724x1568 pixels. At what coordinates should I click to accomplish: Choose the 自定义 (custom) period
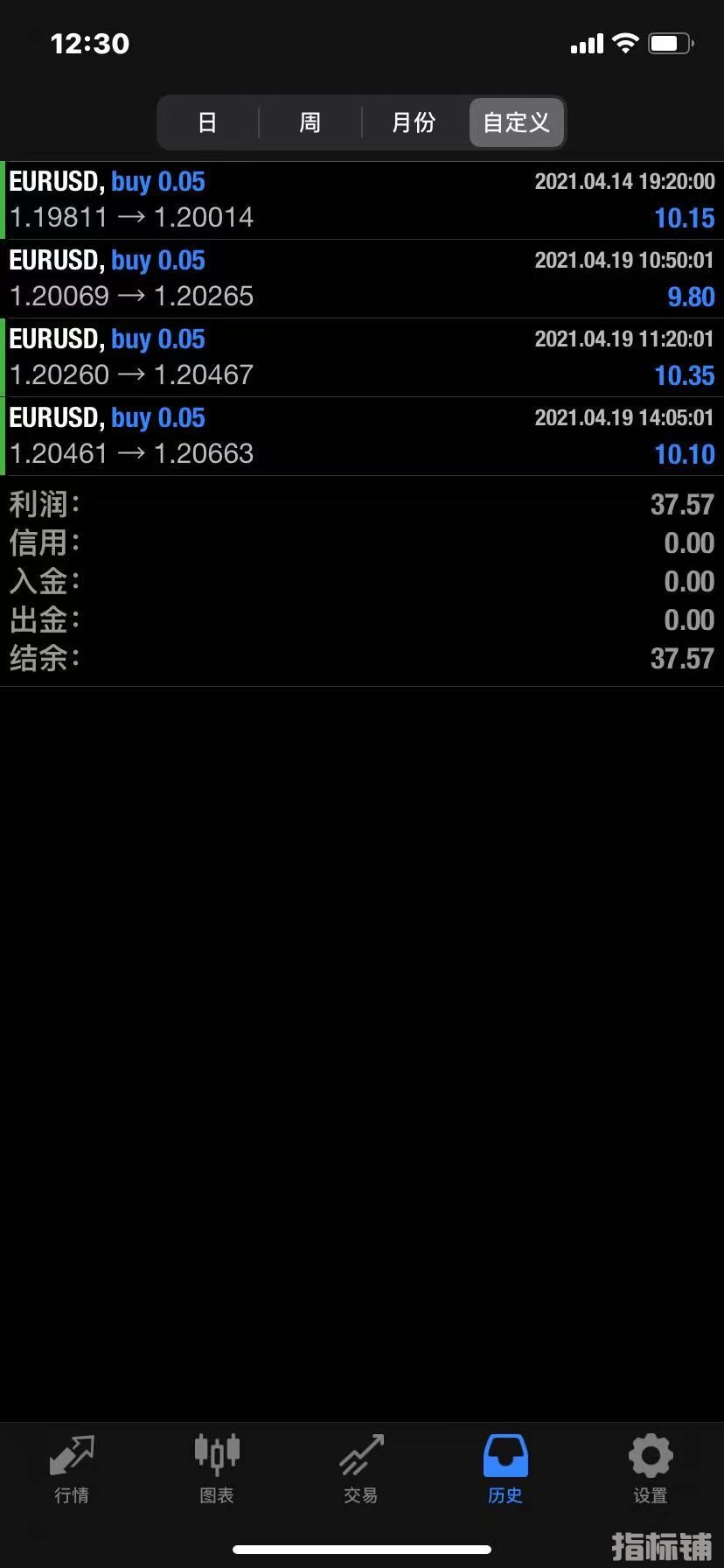517,122
